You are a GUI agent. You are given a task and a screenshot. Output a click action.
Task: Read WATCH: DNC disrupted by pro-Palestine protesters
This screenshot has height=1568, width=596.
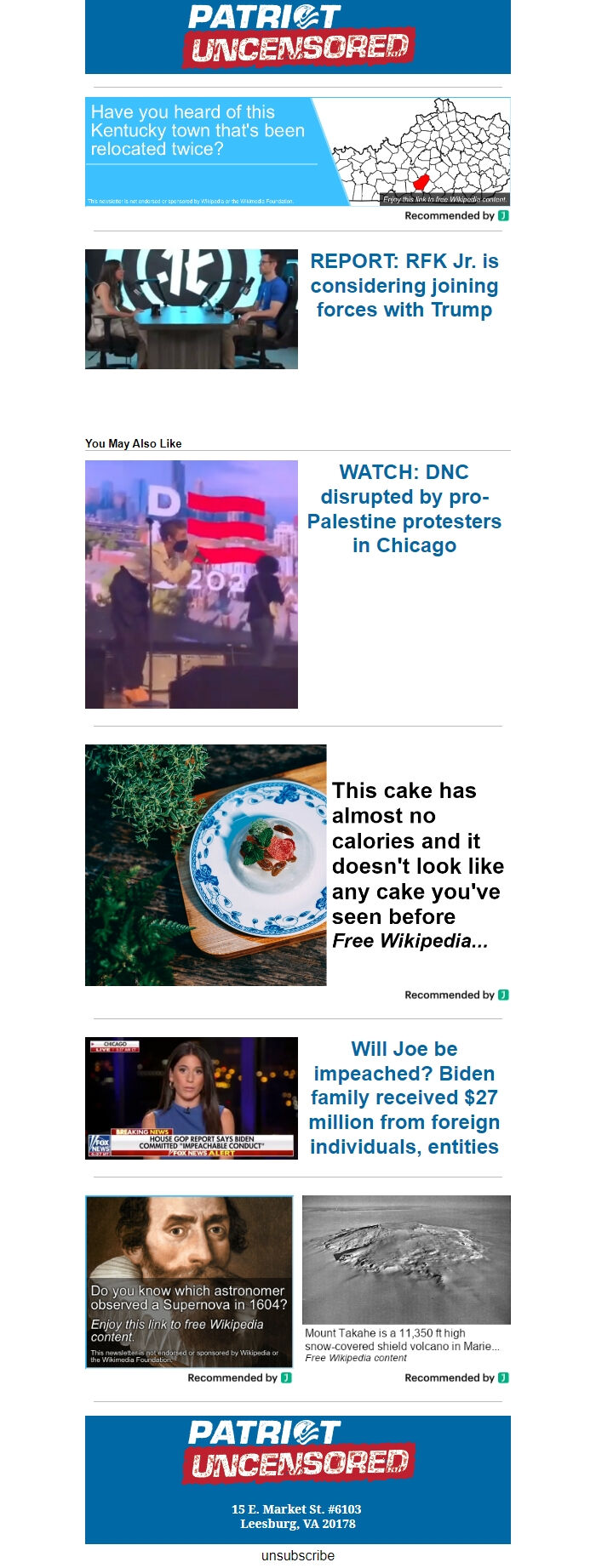[x=404, y=509]
